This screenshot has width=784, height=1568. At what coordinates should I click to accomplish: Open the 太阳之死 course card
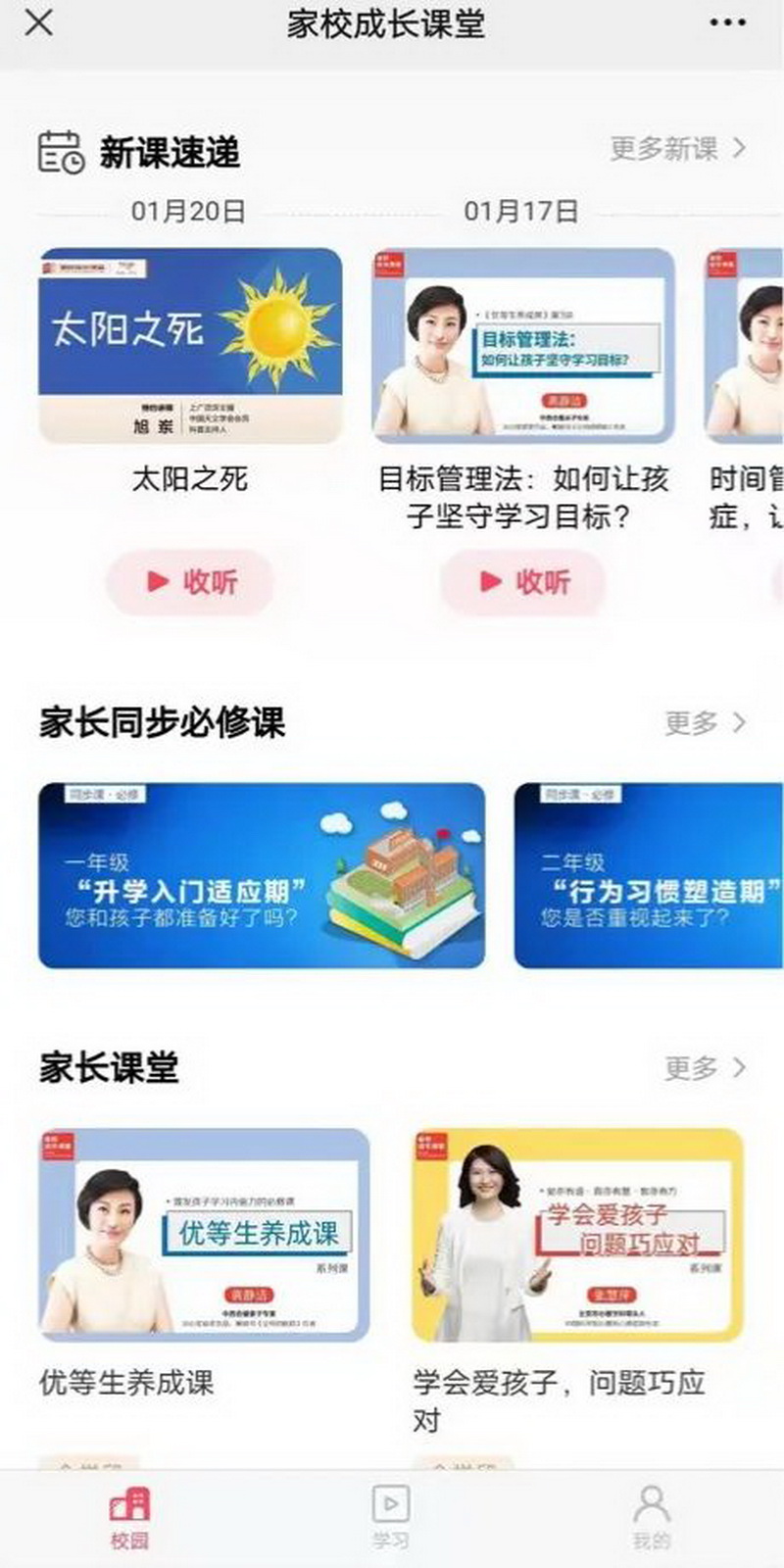(190, 346)
